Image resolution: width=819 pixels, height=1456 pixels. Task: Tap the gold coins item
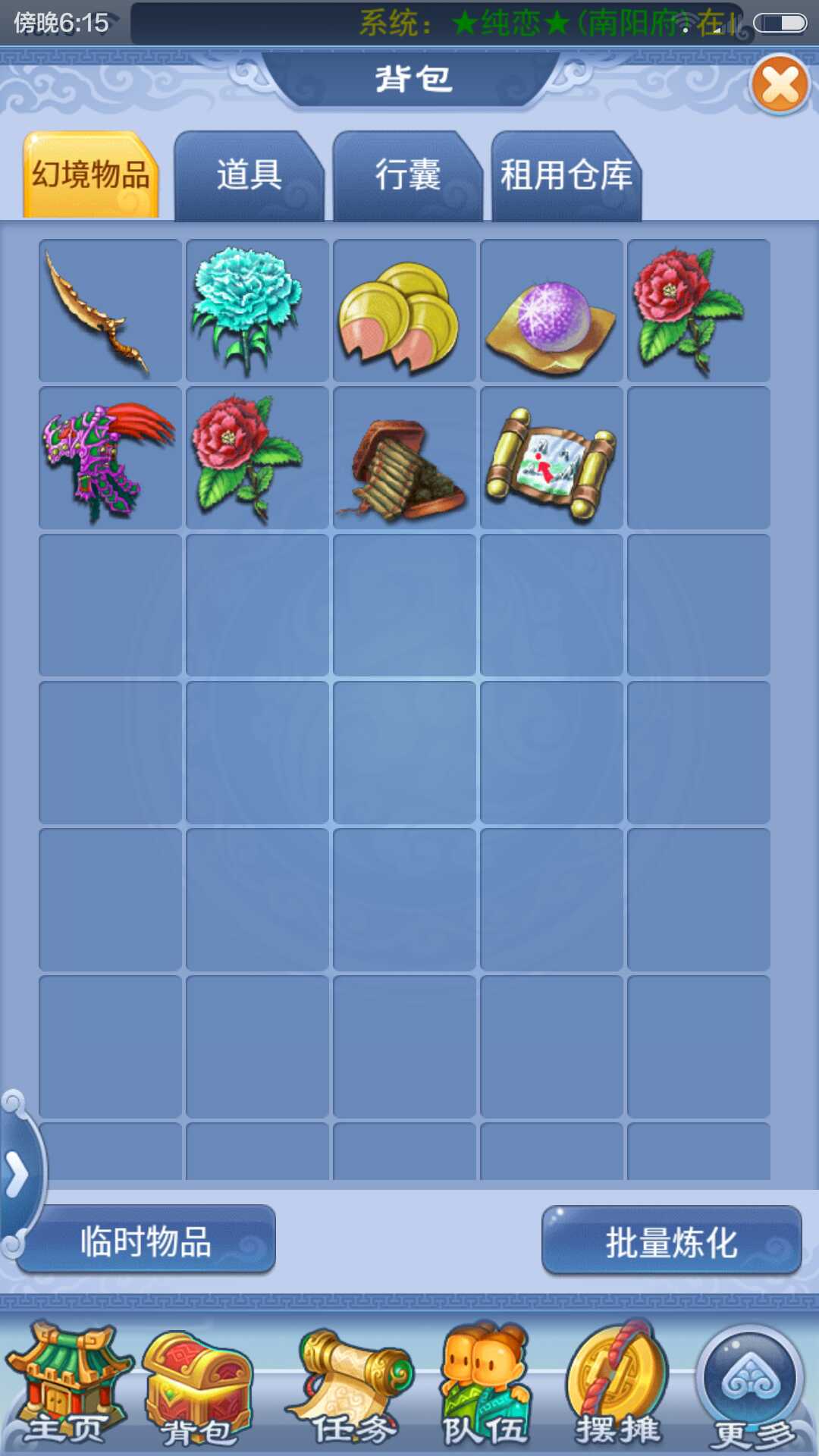click(x=404, y=311)
